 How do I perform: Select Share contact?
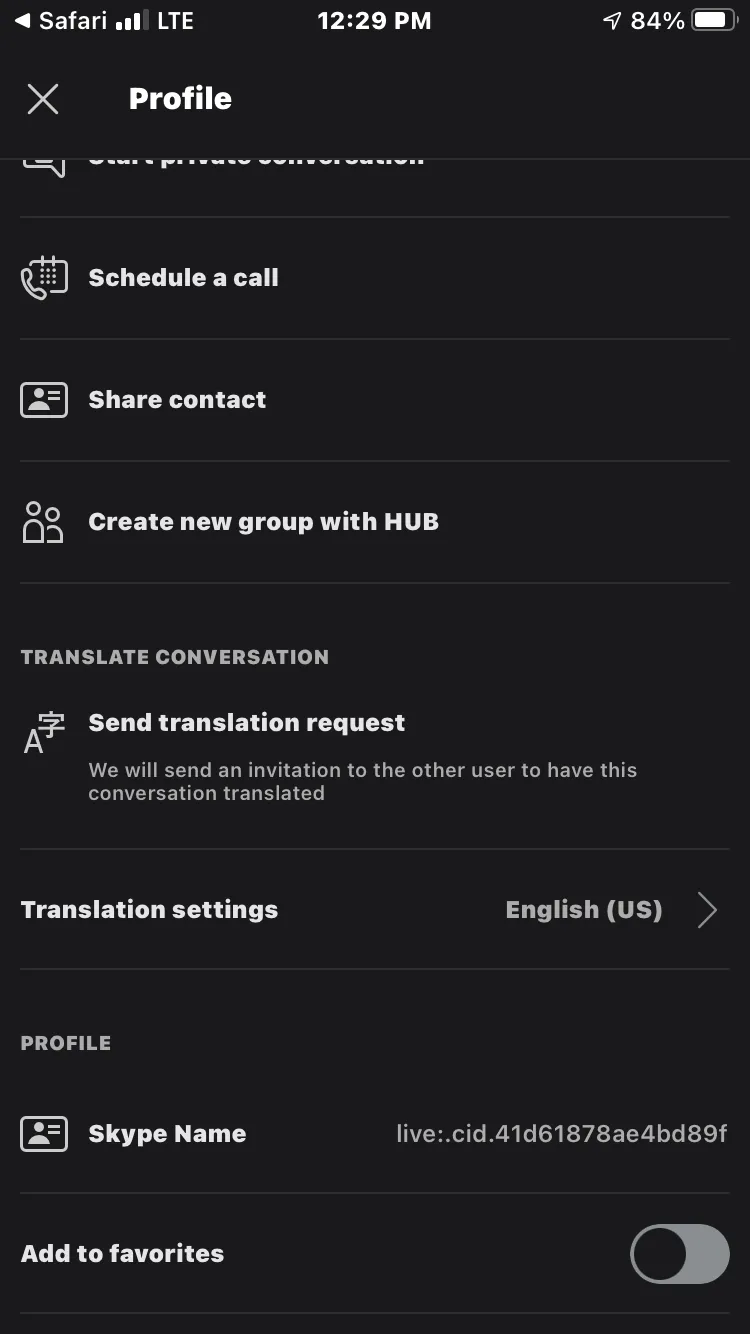pyautogui.click(x=375, y=400)
